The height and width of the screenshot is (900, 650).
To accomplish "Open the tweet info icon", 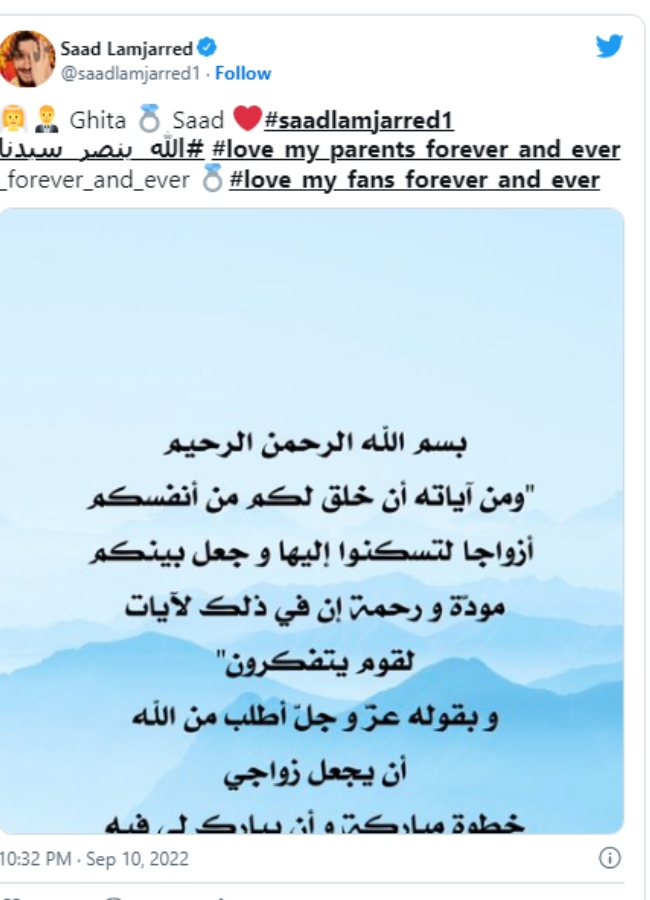I will click(609, 858).
